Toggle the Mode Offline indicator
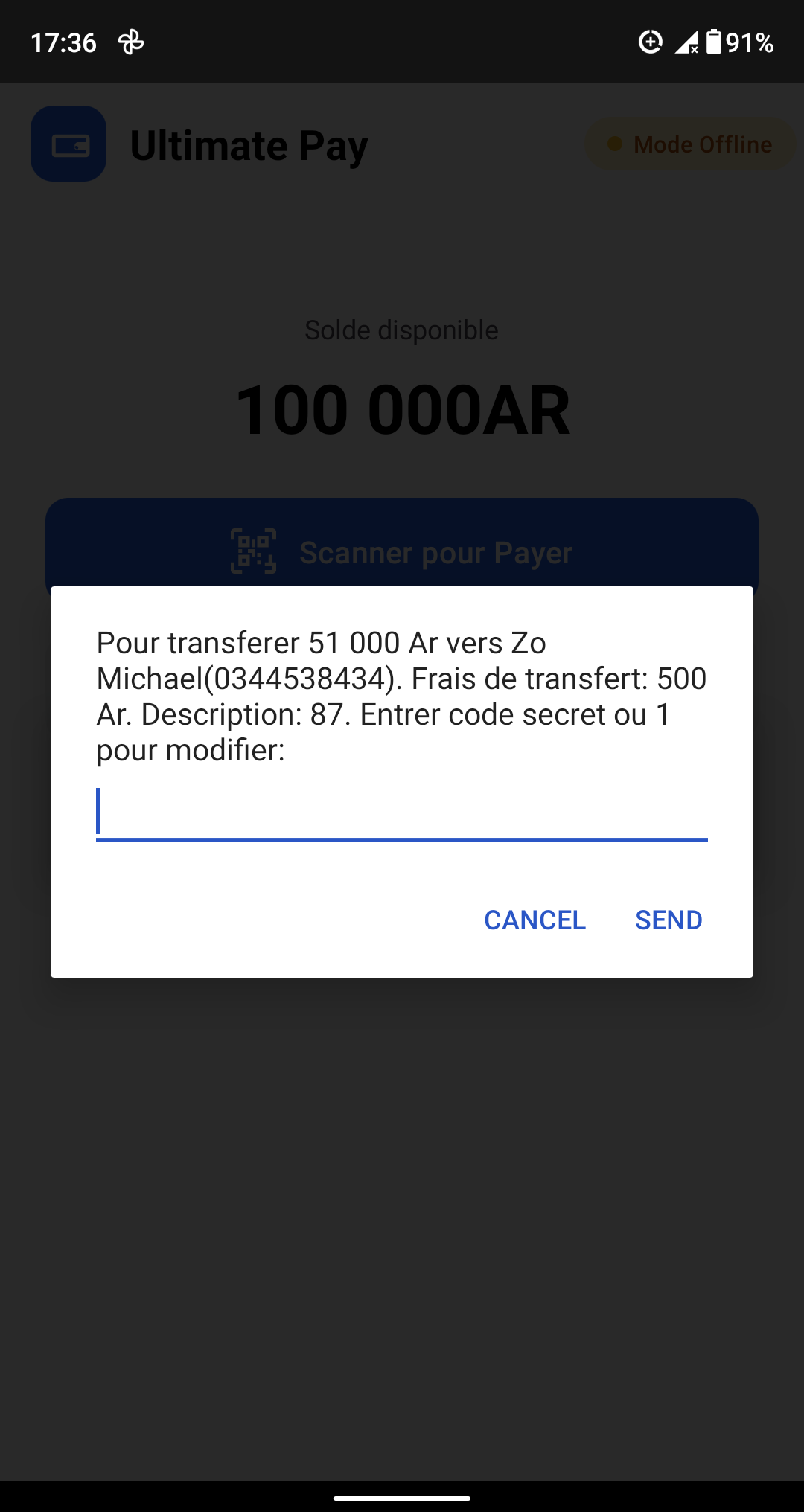Viewport: 804px width, 1512px height. (688, 144)
